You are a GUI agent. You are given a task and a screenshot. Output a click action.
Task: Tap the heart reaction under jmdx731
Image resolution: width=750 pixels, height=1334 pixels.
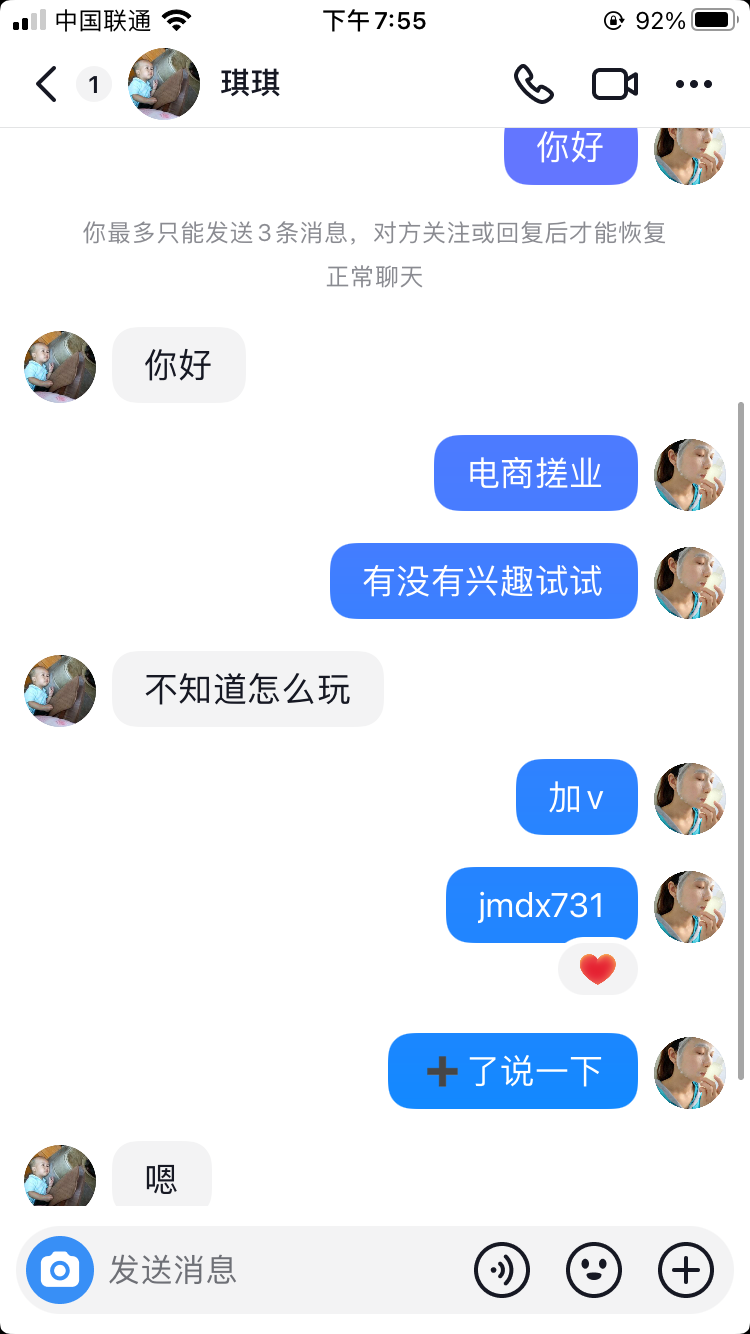tap(597, 968)
